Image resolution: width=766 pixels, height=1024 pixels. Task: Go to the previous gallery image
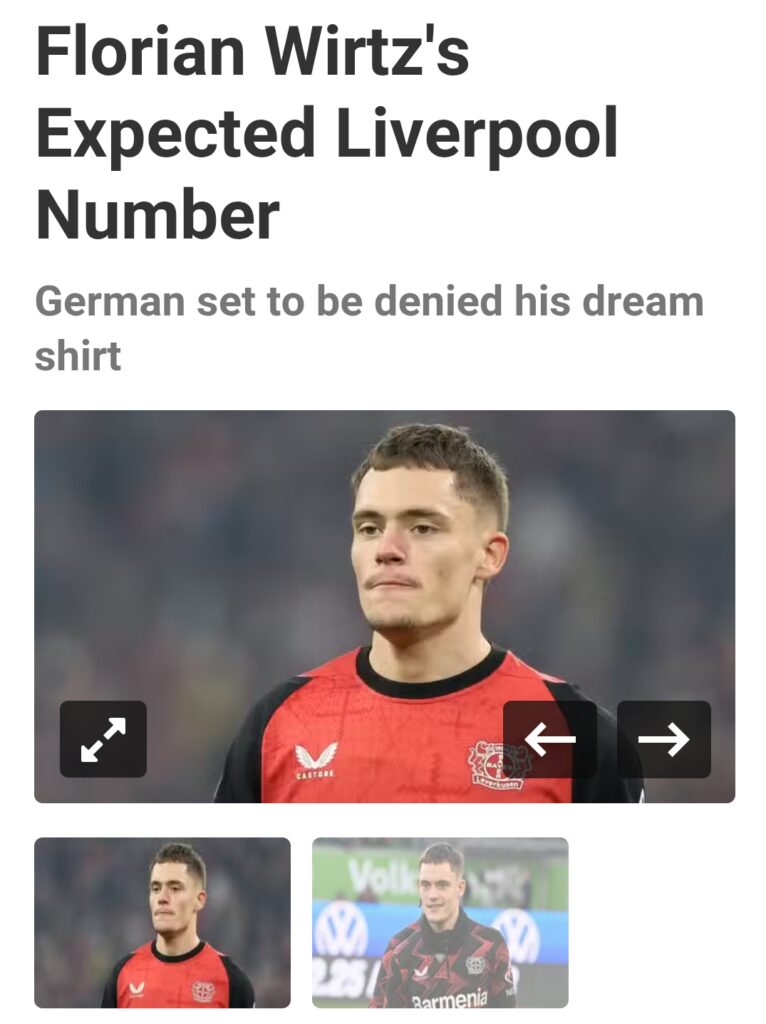pyautogui.click(x=550, y=739)
